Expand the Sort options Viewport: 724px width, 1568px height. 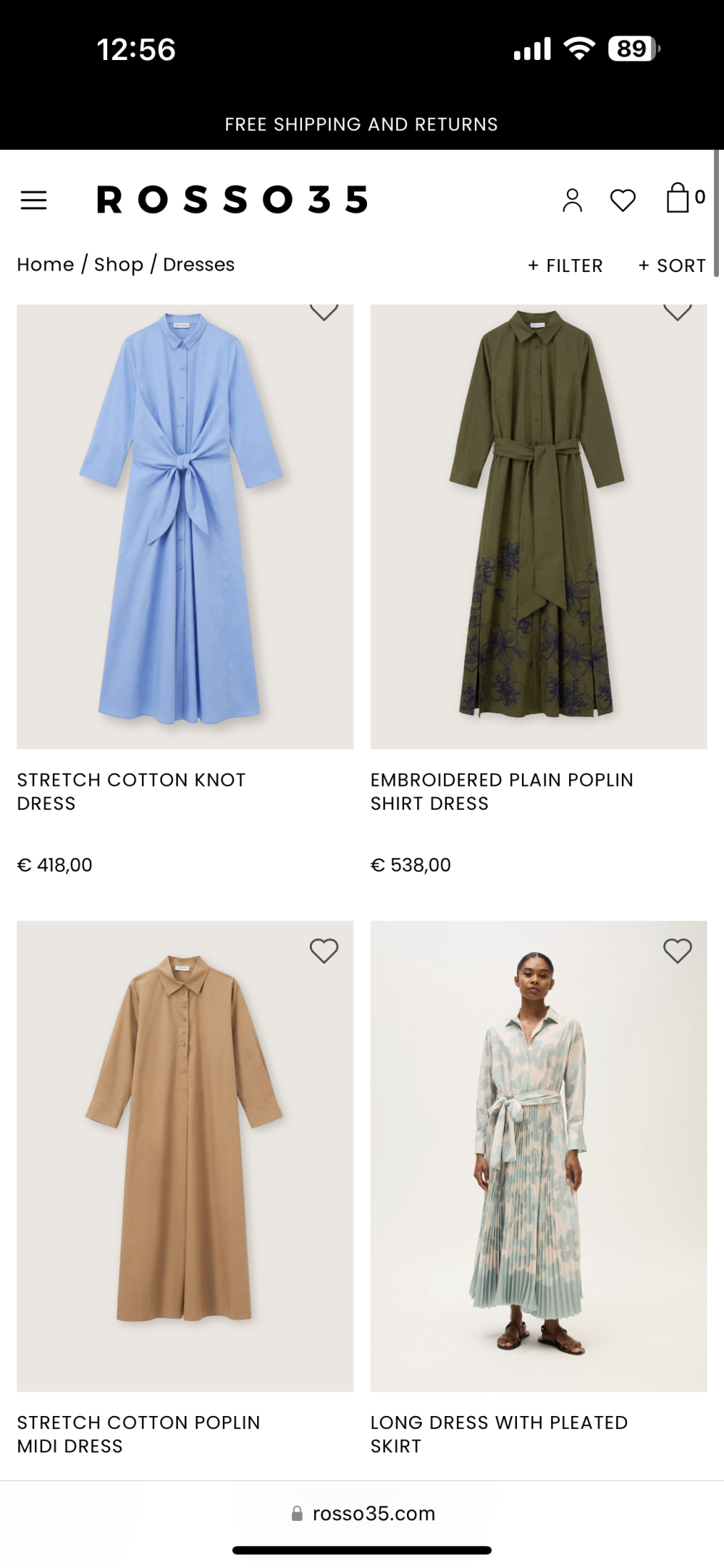tap(672, 266)
